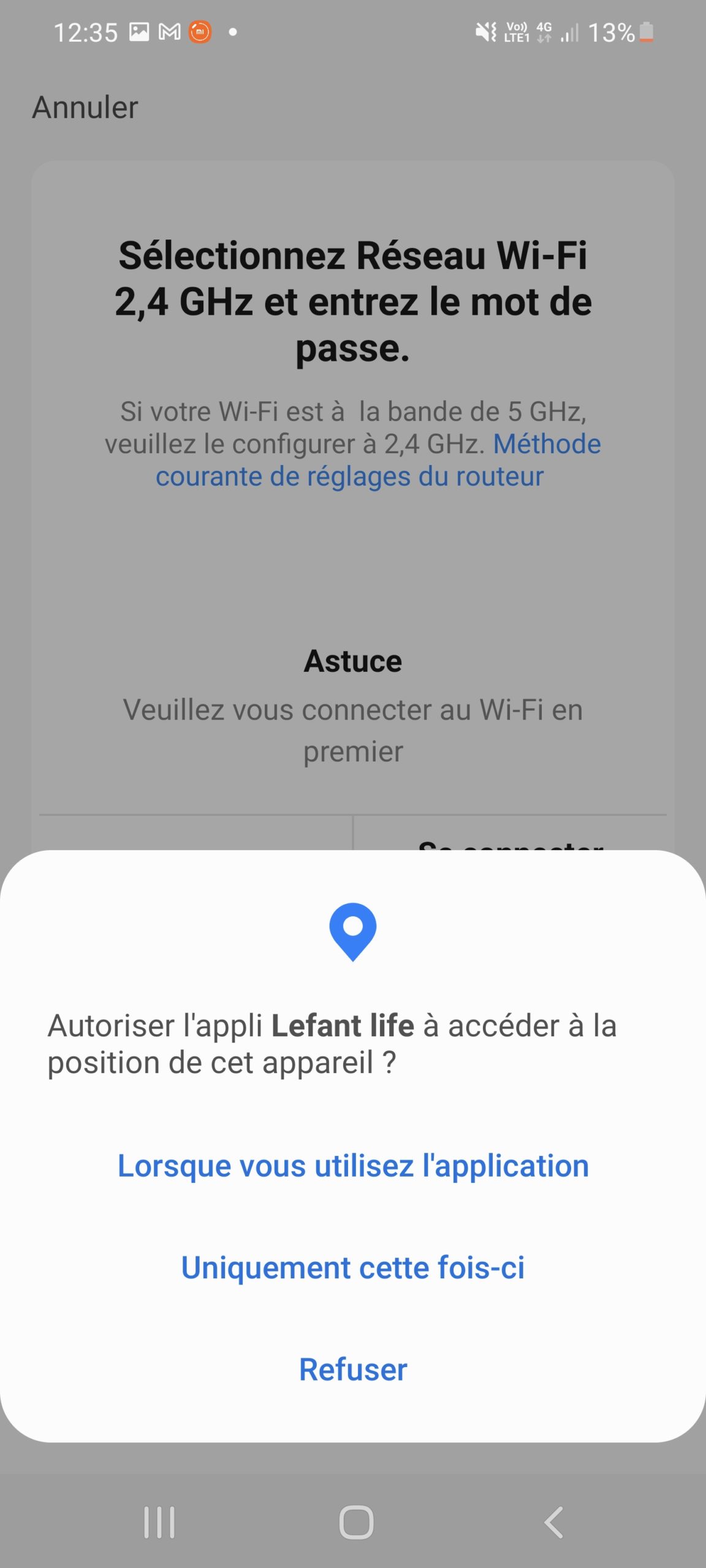Open the router settings method link

[349, 476]
